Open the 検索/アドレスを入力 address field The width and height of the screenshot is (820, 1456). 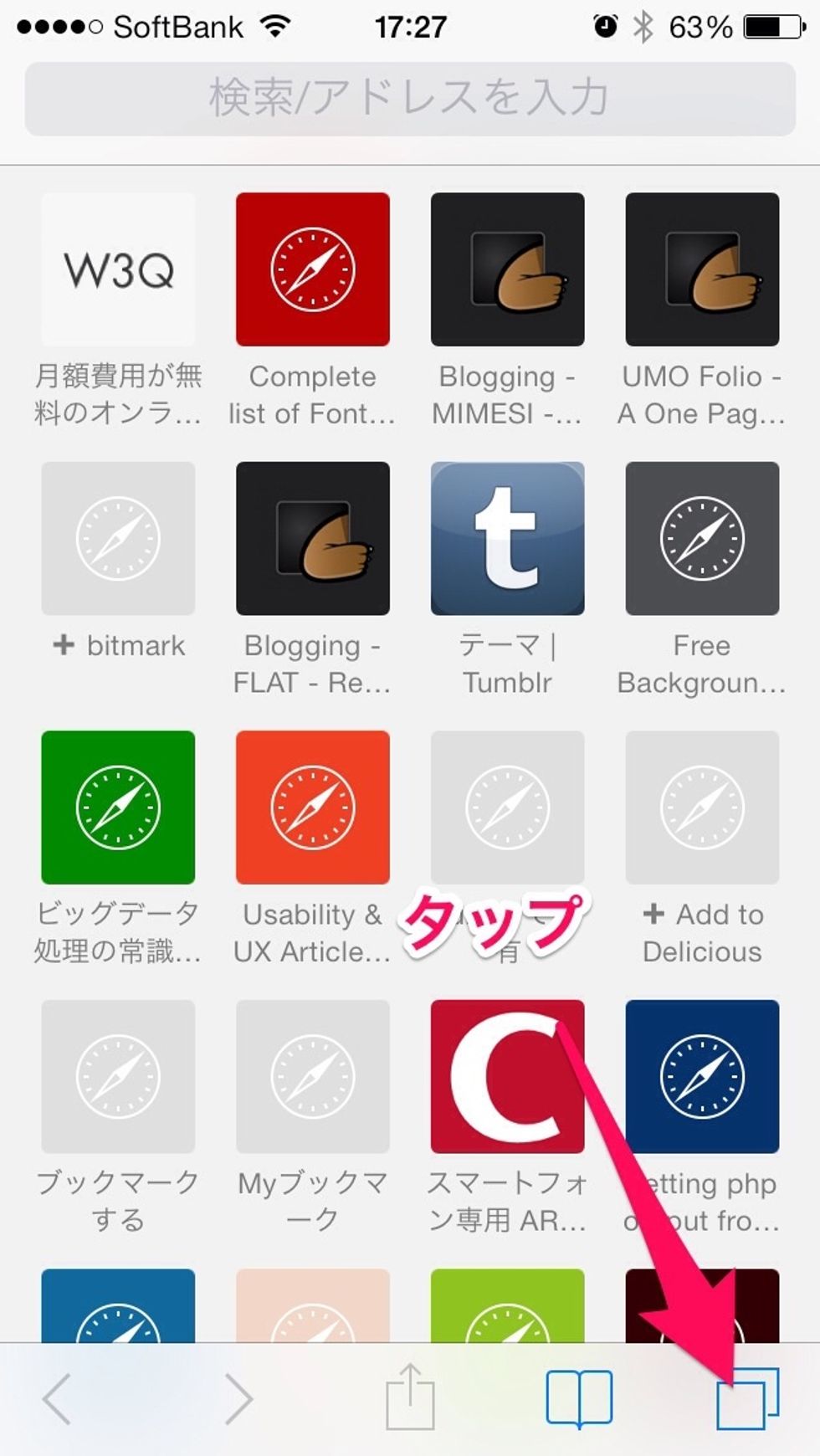tap(410, 98)
